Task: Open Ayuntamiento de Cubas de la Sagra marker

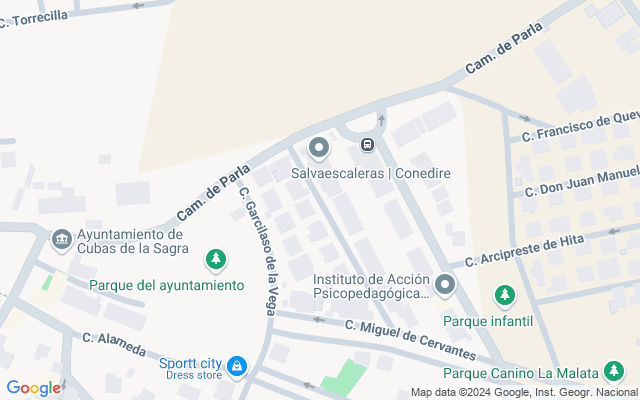Action: click(x=61, y=239)
